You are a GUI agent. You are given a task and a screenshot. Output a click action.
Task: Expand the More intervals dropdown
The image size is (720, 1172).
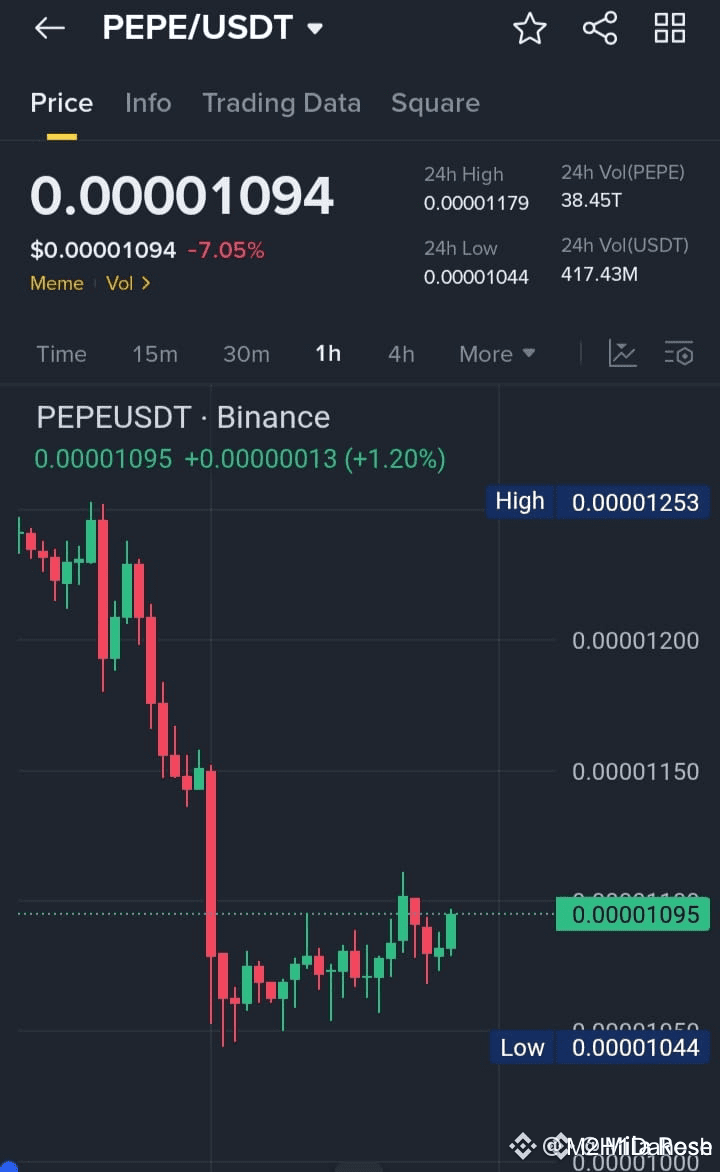click(497, 354)
